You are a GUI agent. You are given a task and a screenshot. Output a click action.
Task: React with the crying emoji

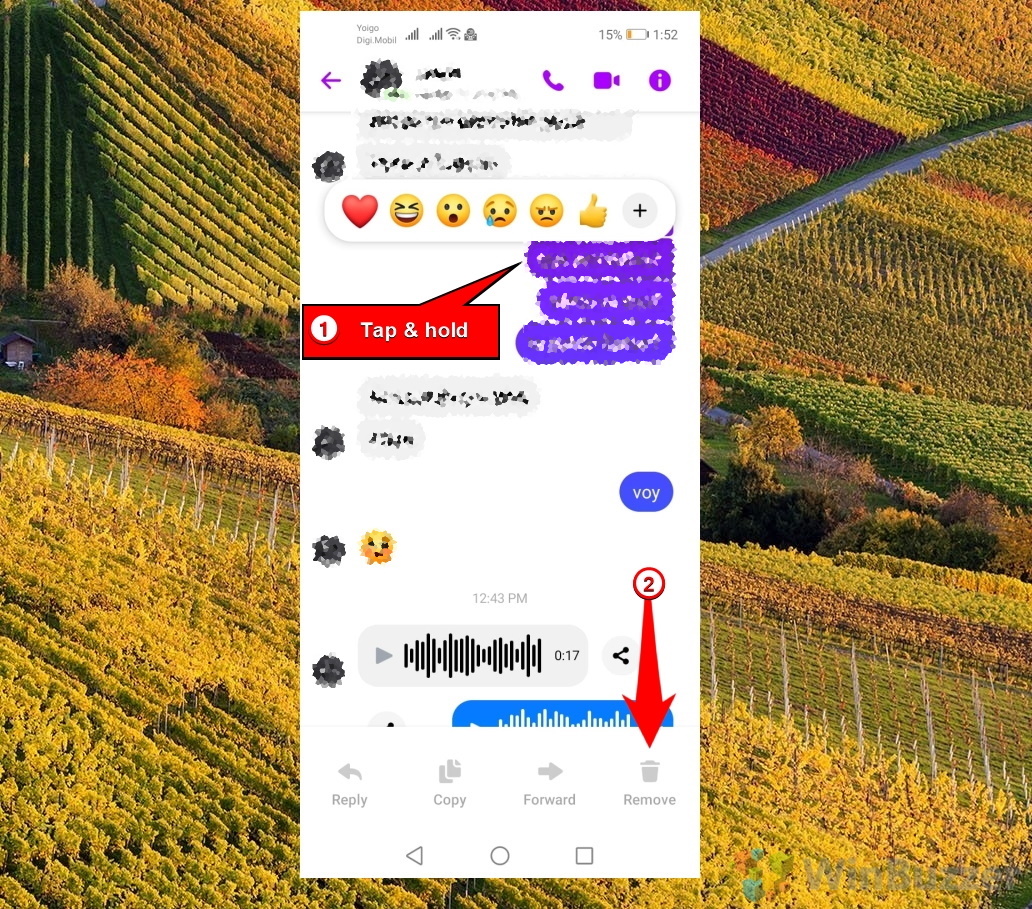[x=500, y=211]
